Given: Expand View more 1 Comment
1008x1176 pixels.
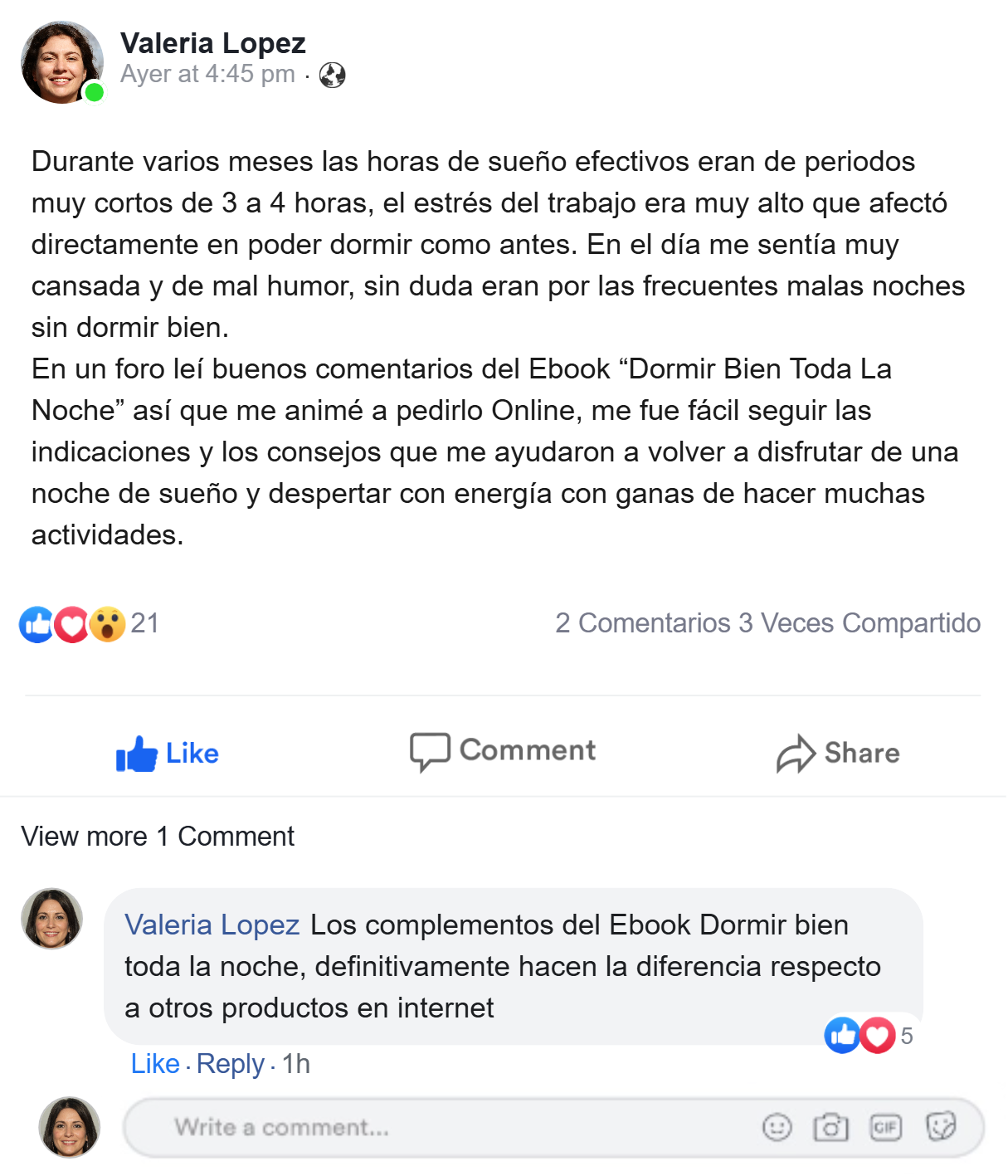Looking at the screenshot, I should (158, 837).
